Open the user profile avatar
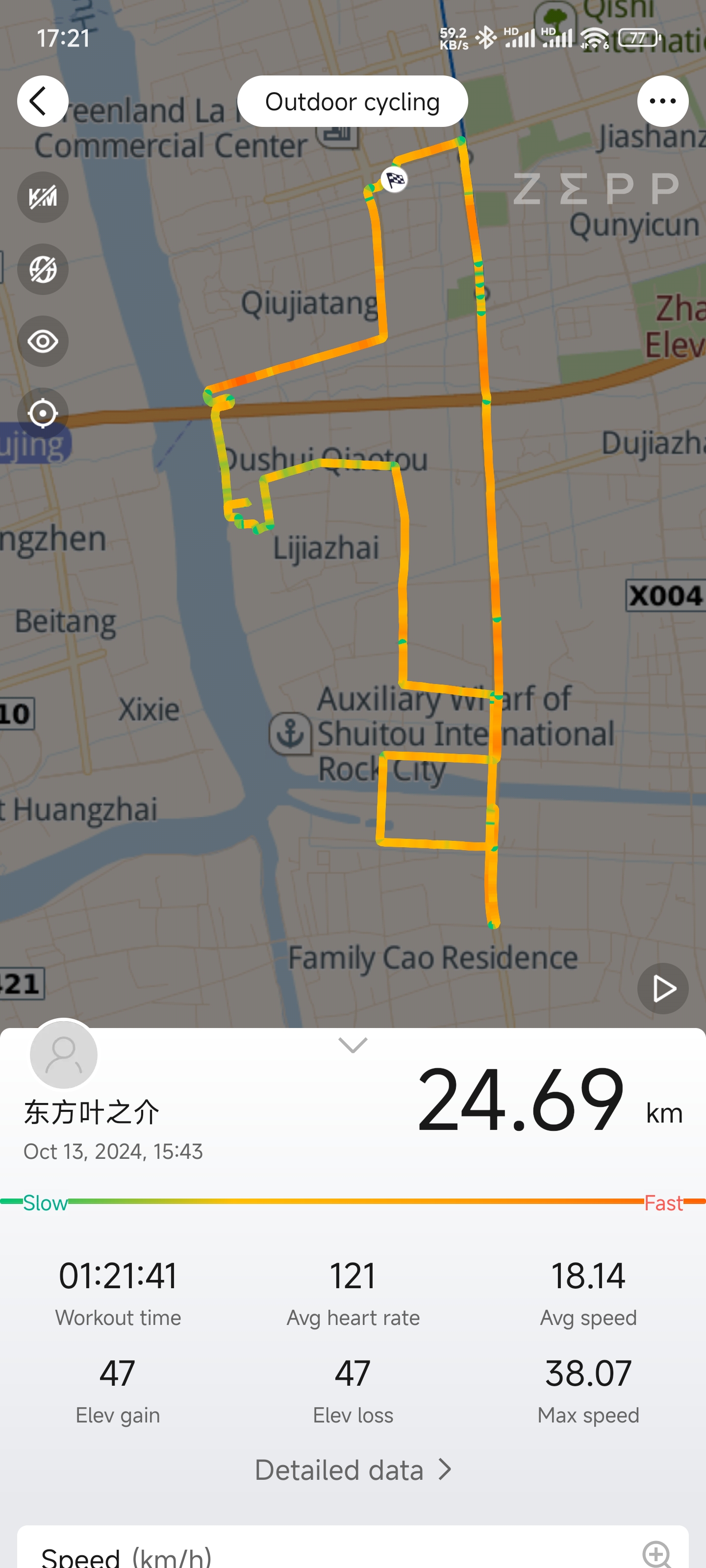This screenshot has width=706, height=1568. point(63,1054)
